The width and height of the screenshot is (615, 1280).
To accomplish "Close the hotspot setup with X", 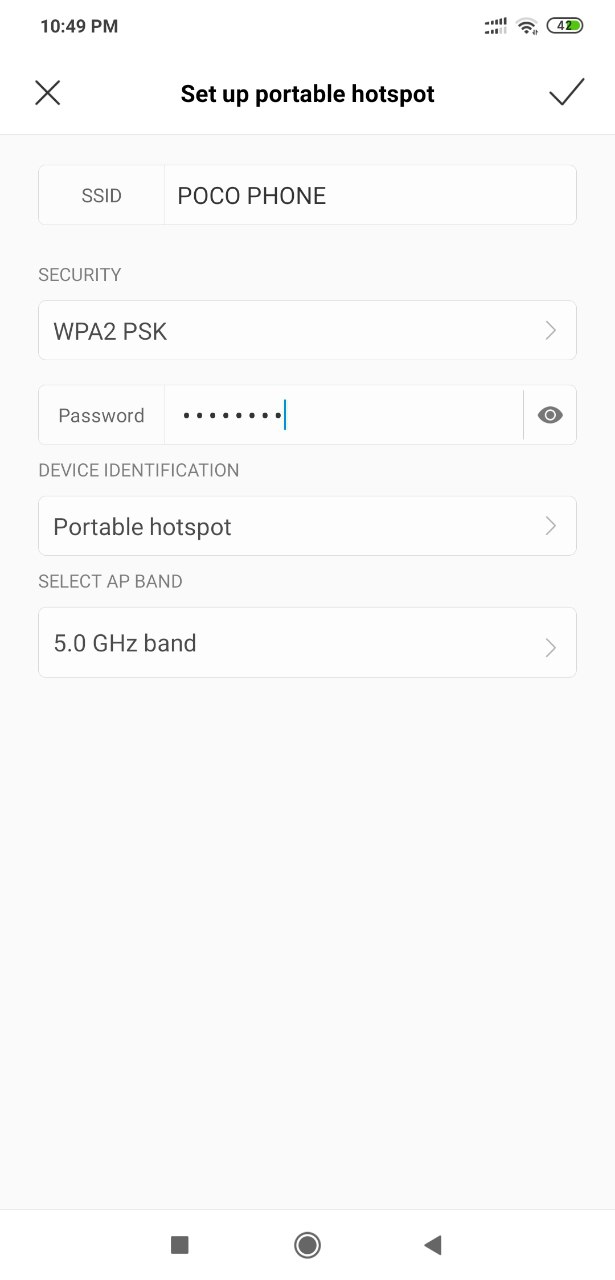I will pos(48,93).
